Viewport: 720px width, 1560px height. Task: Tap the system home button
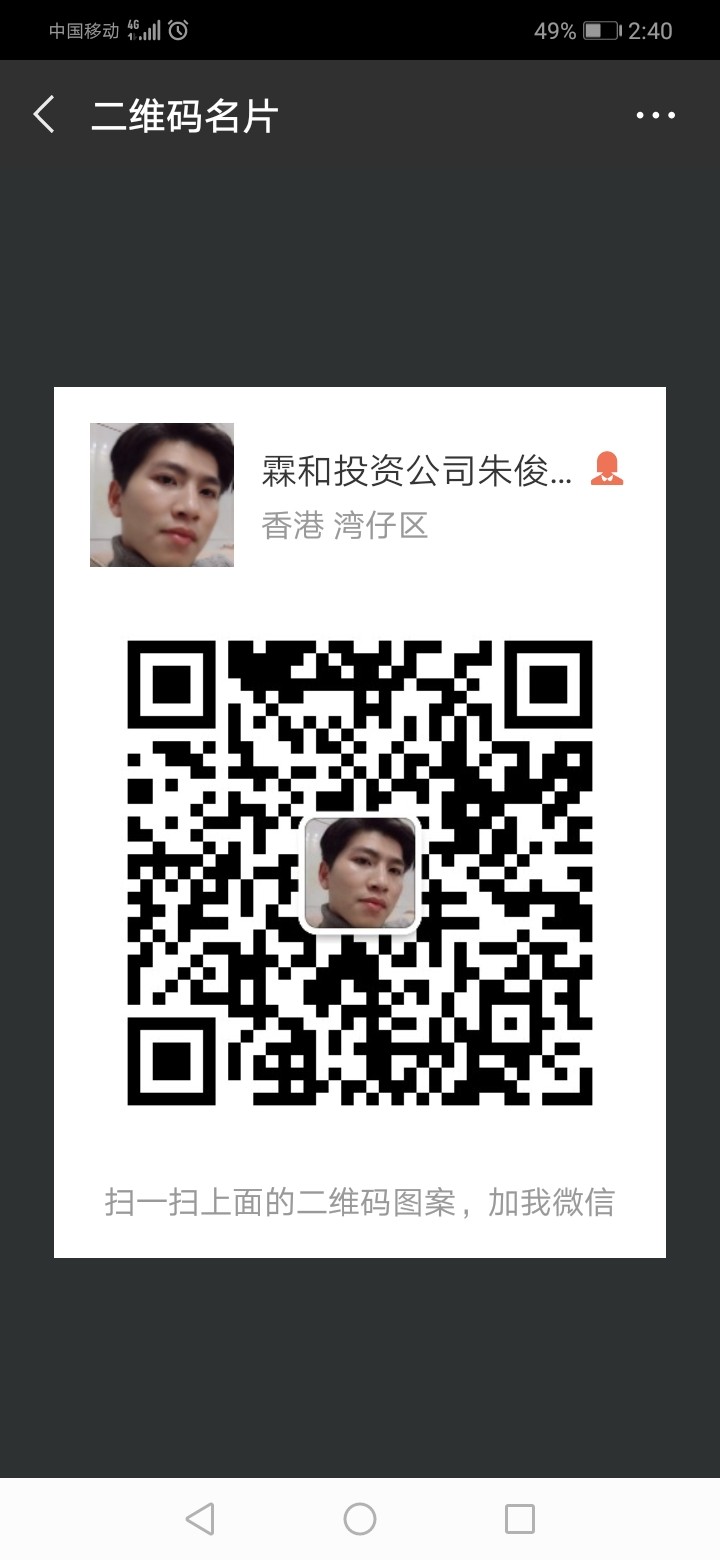pos(360,1519)
